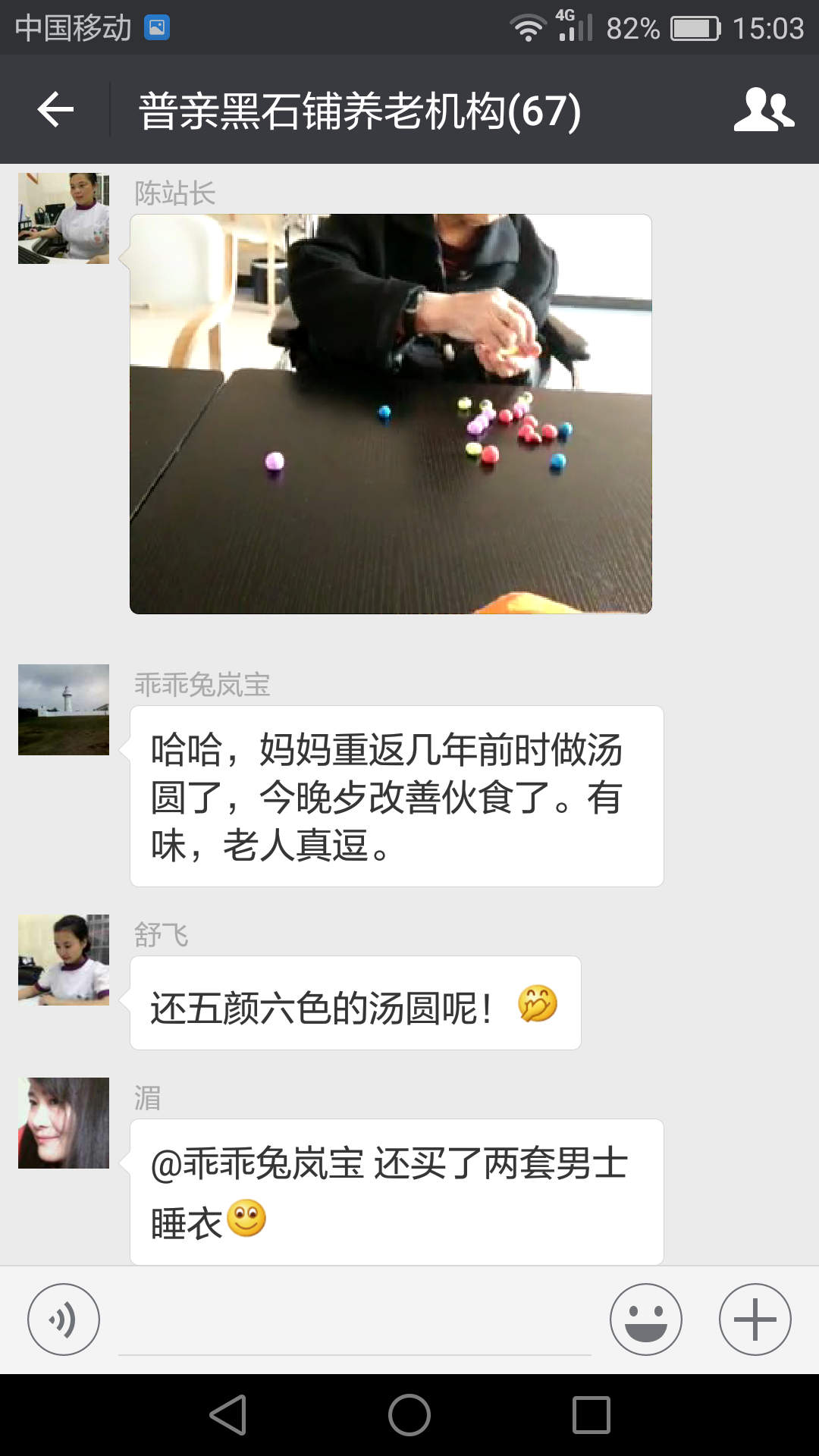Screen dimensions: 819x1456
Task: Tap the system home button
Action: 409,1415
